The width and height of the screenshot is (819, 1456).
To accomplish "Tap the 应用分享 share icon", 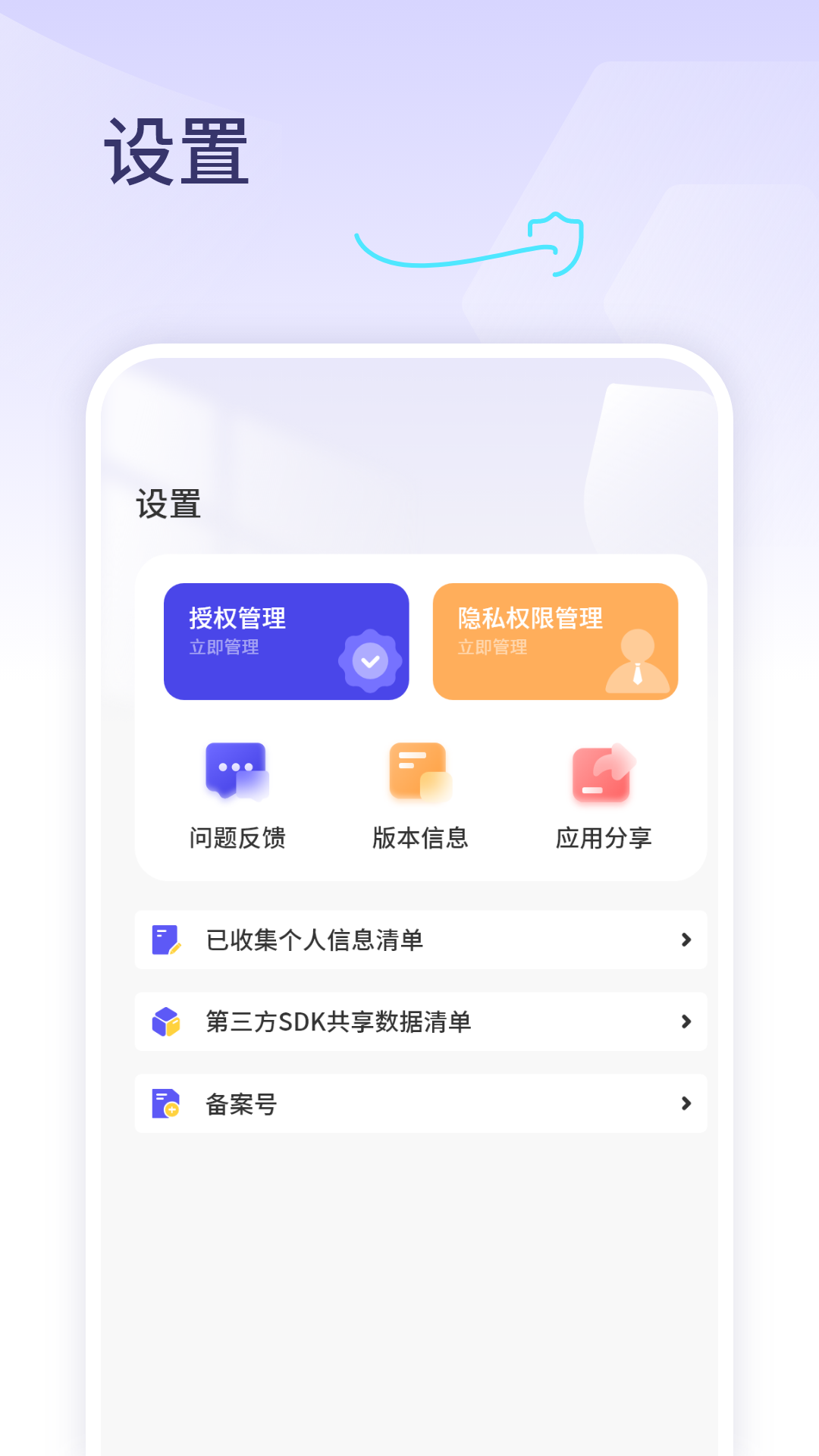I will click(601, 773).
